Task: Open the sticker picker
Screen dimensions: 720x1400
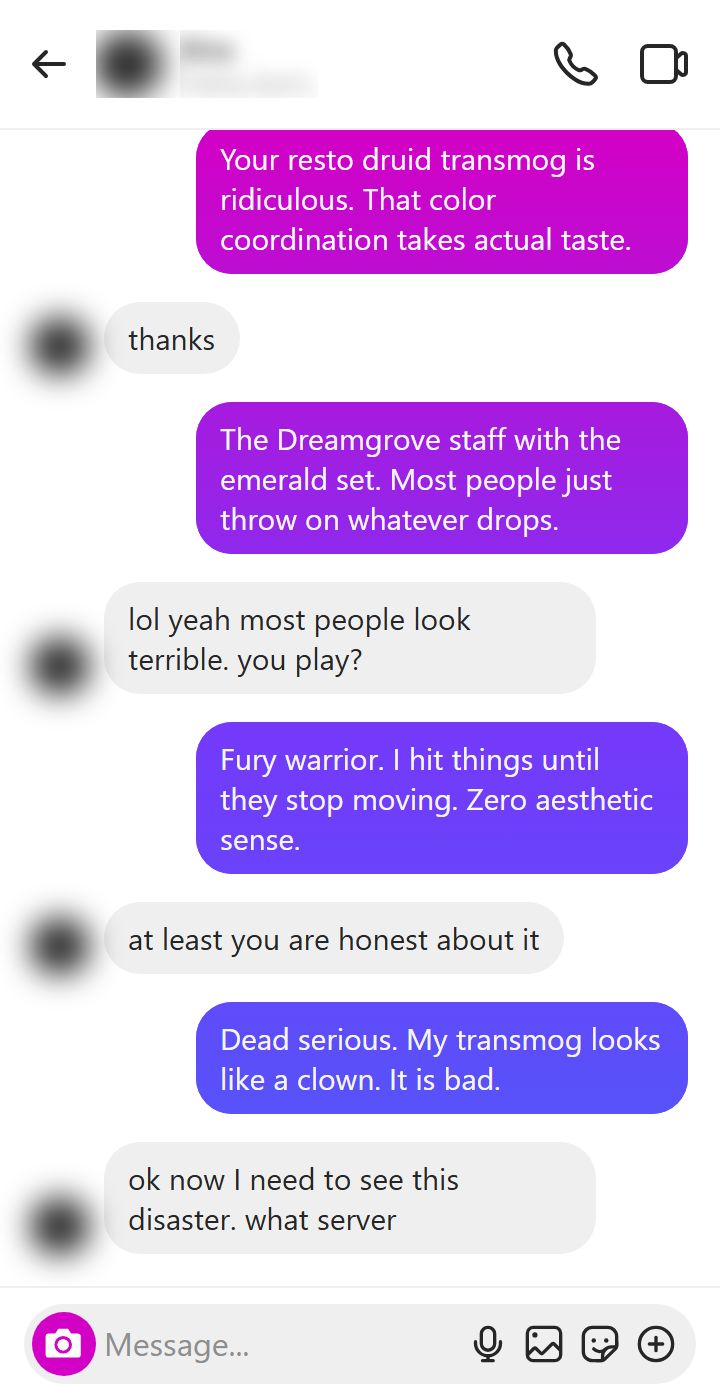Action: coord(600,1345)
